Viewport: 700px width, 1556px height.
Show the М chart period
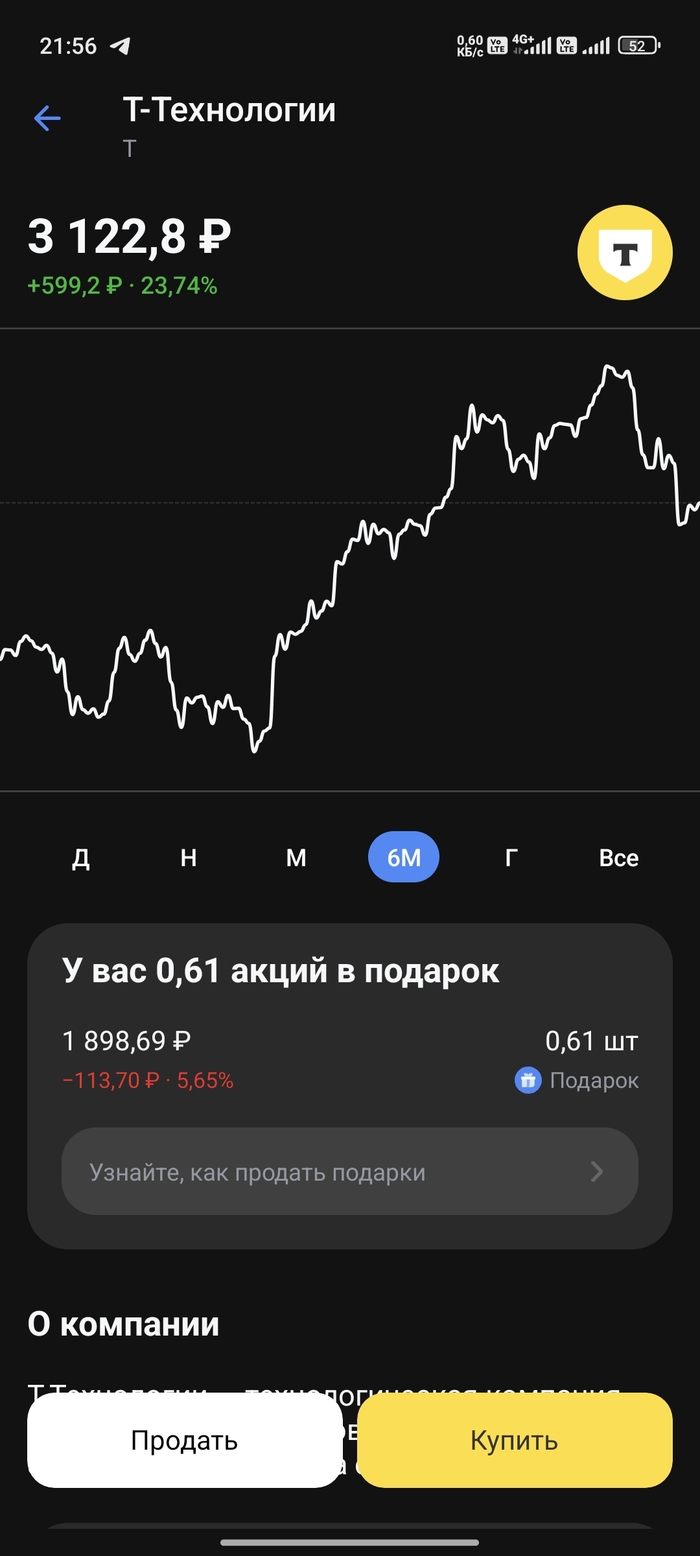click(x=296, y=858)
